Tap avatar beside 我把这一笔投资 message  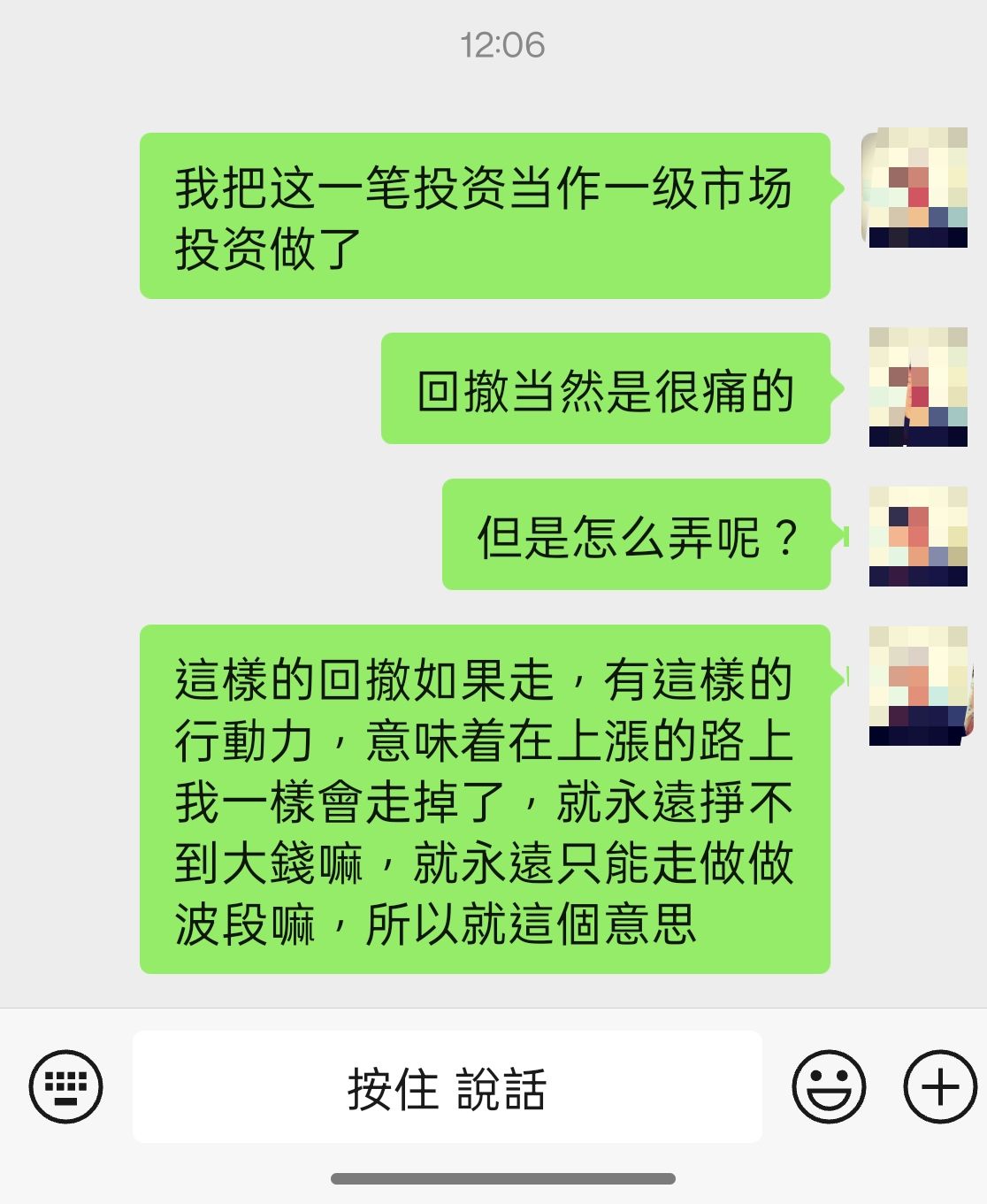(x=915, y=187)
